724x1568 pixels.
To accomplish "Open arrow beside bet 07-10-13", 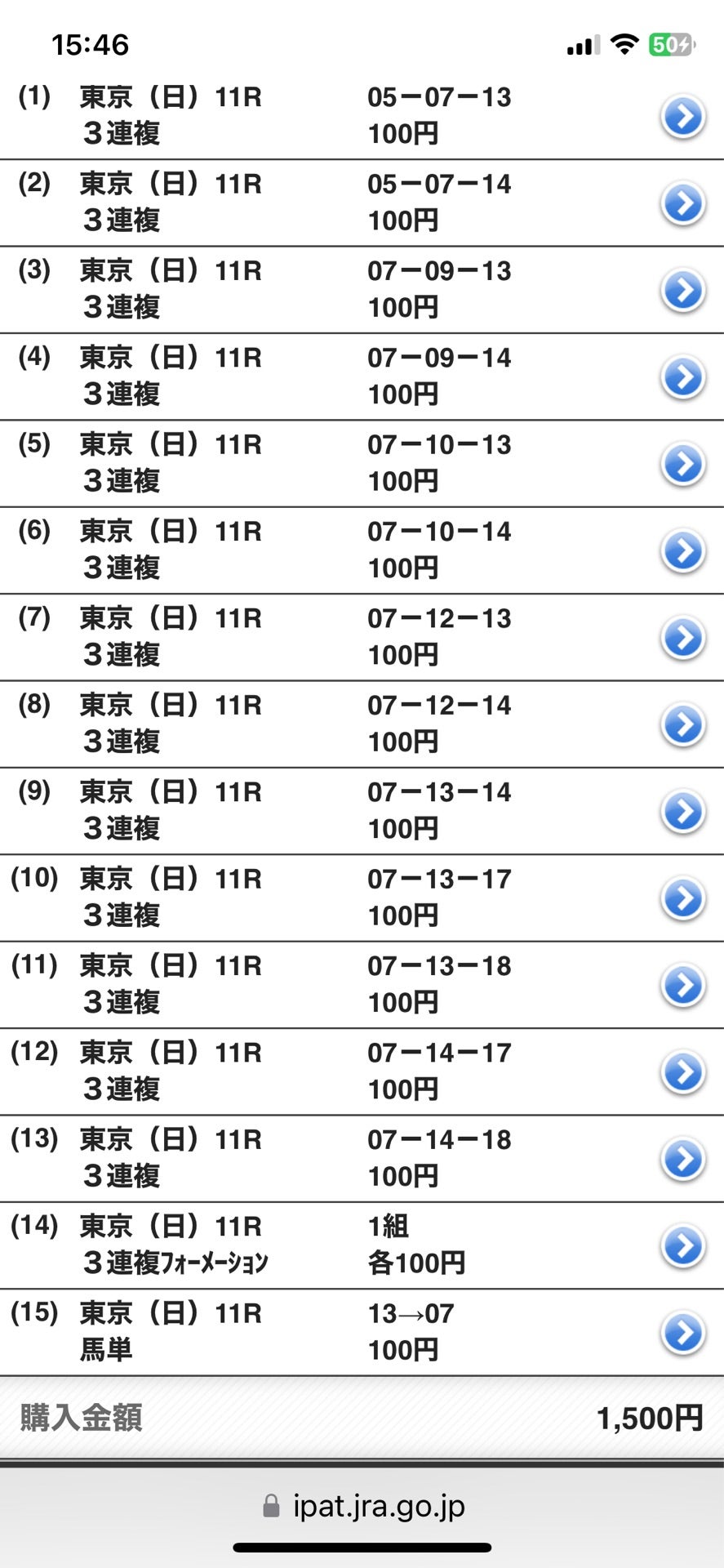I will point(682,464).
